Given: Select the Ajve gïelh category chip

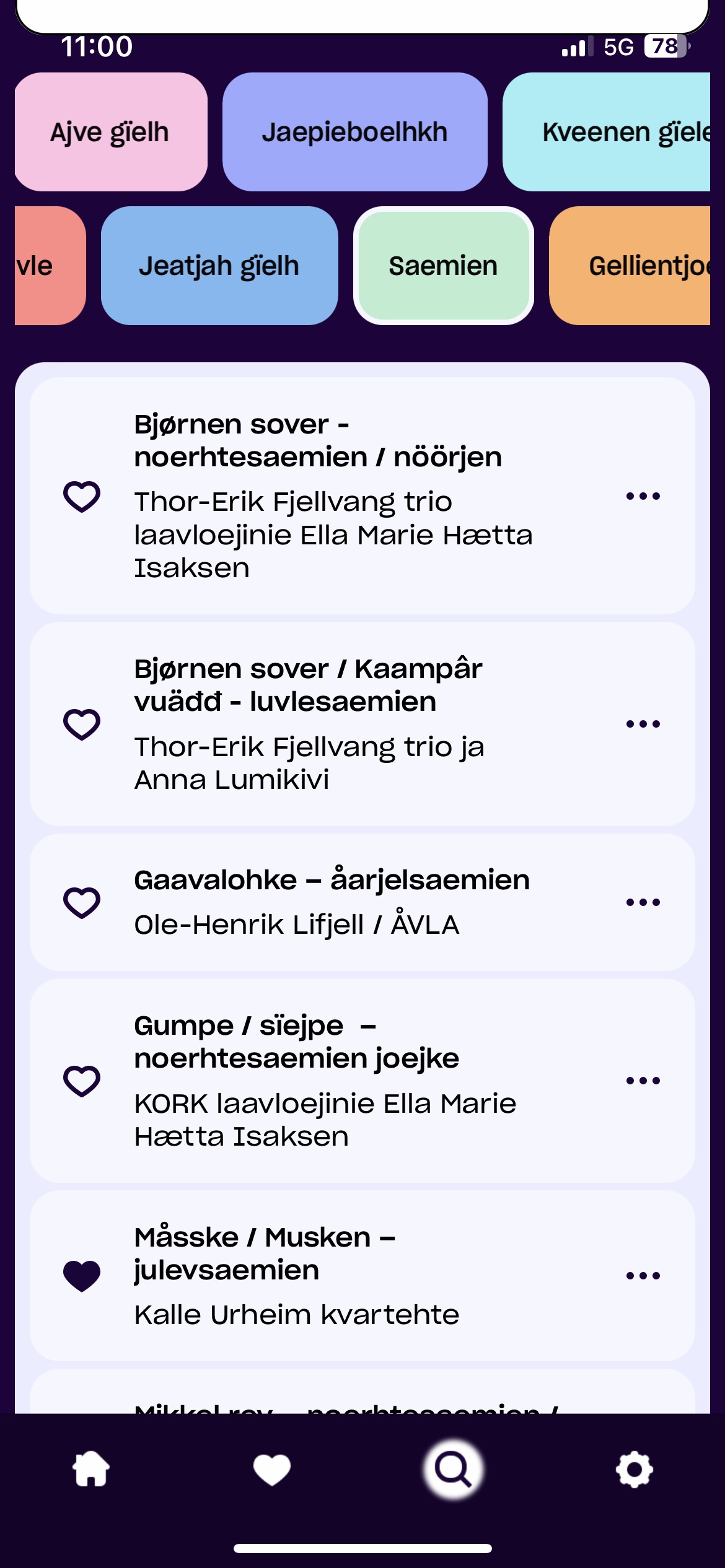Looking at the screenshot, I should point(110,132).
